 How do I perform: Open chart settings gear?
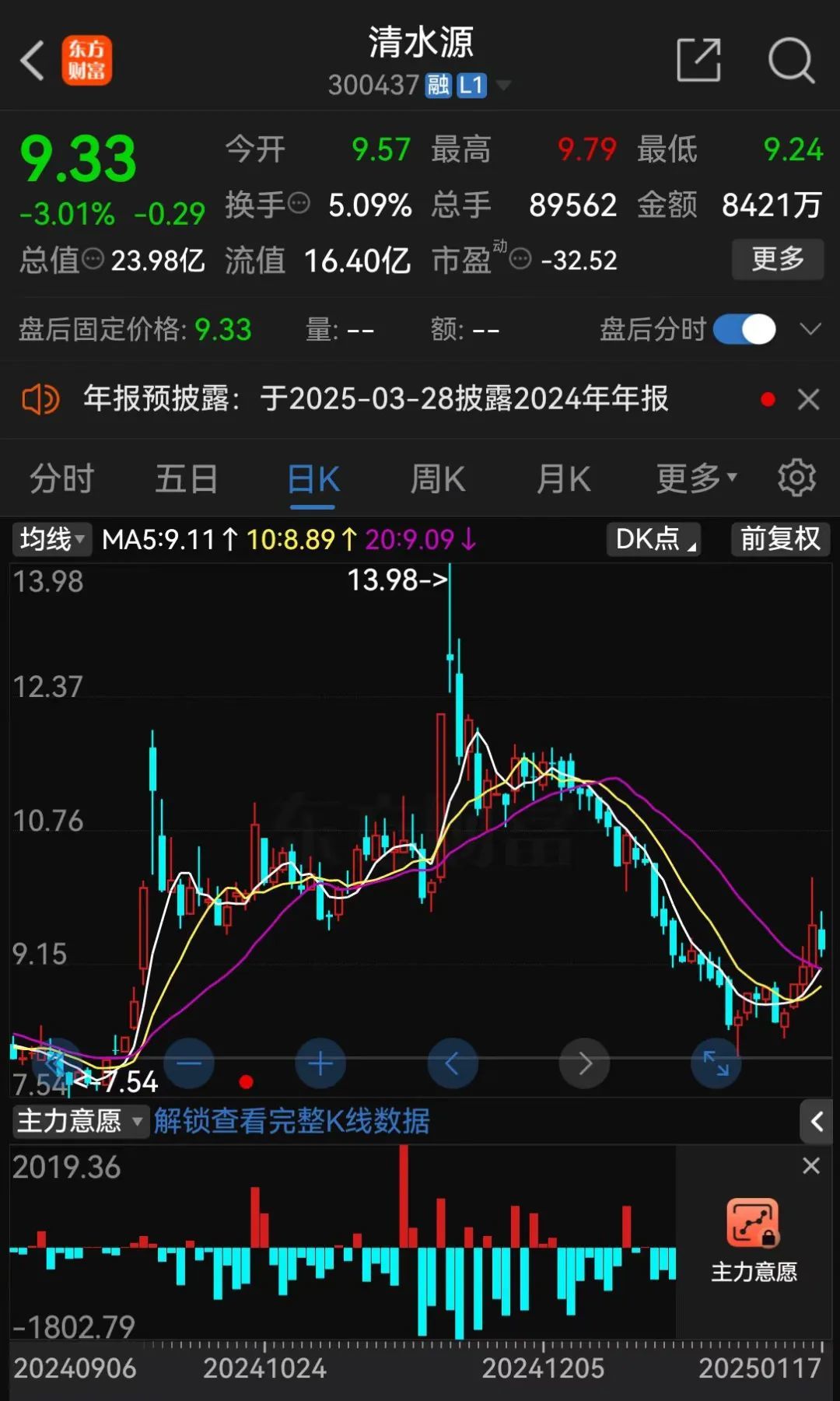[x=796, y=478]
